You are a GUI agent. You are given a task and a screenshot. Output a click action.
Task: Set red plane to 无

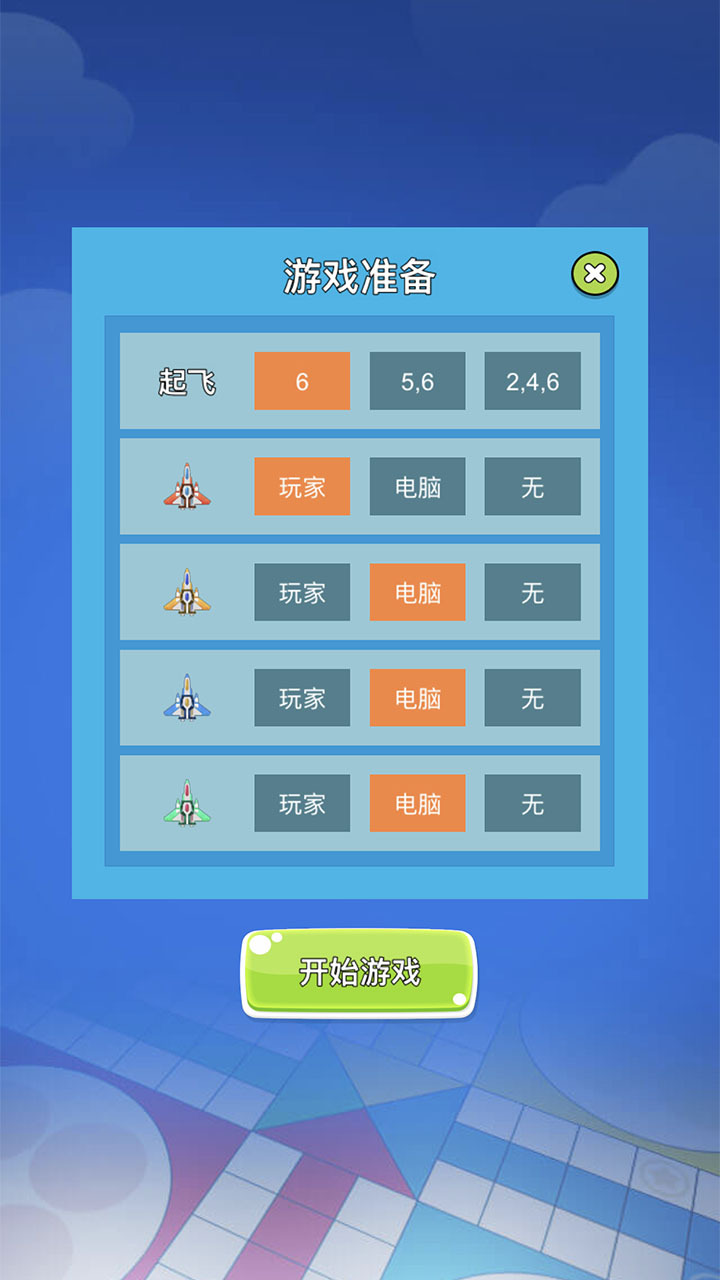[x=532, y=487]
